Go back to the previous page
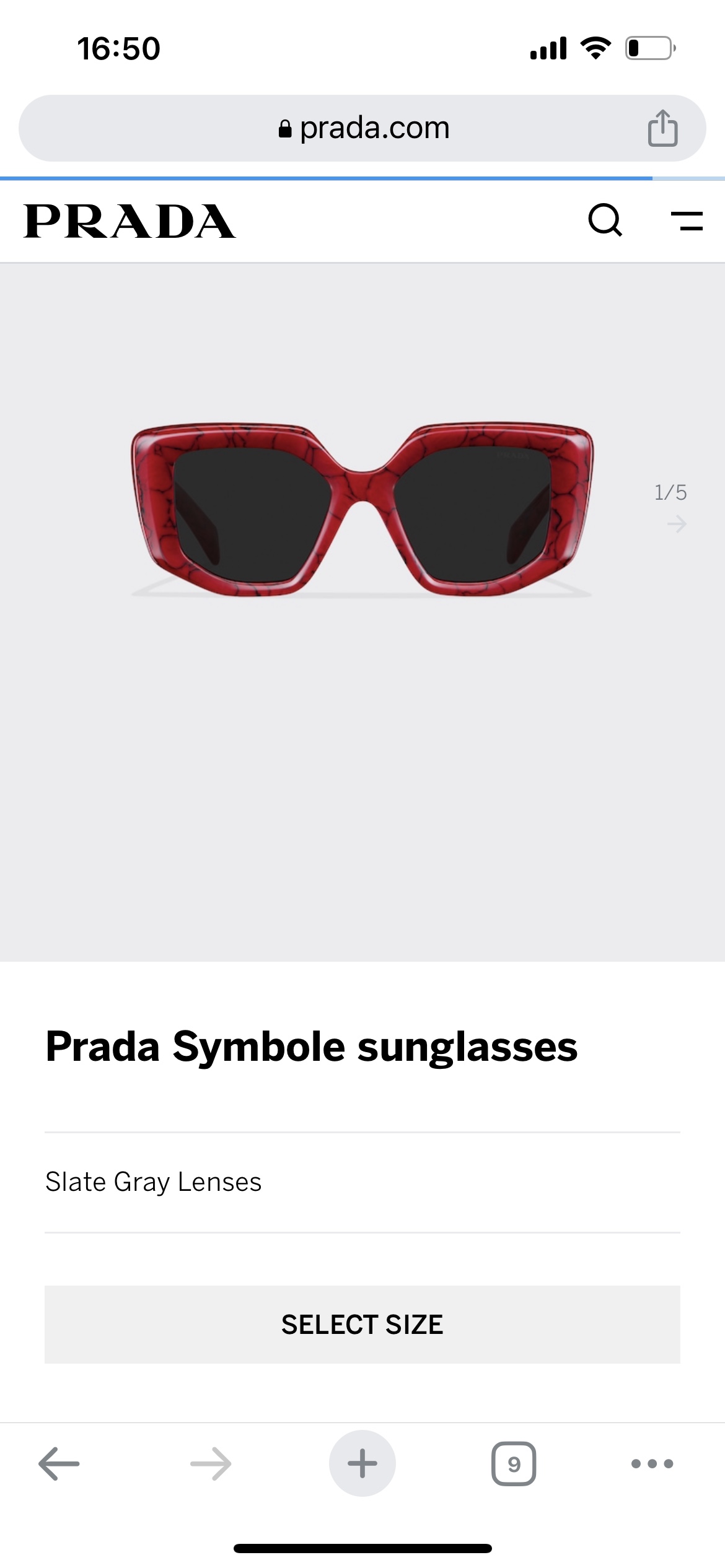Screen dimensions: 725x1568 point(59,1463)
